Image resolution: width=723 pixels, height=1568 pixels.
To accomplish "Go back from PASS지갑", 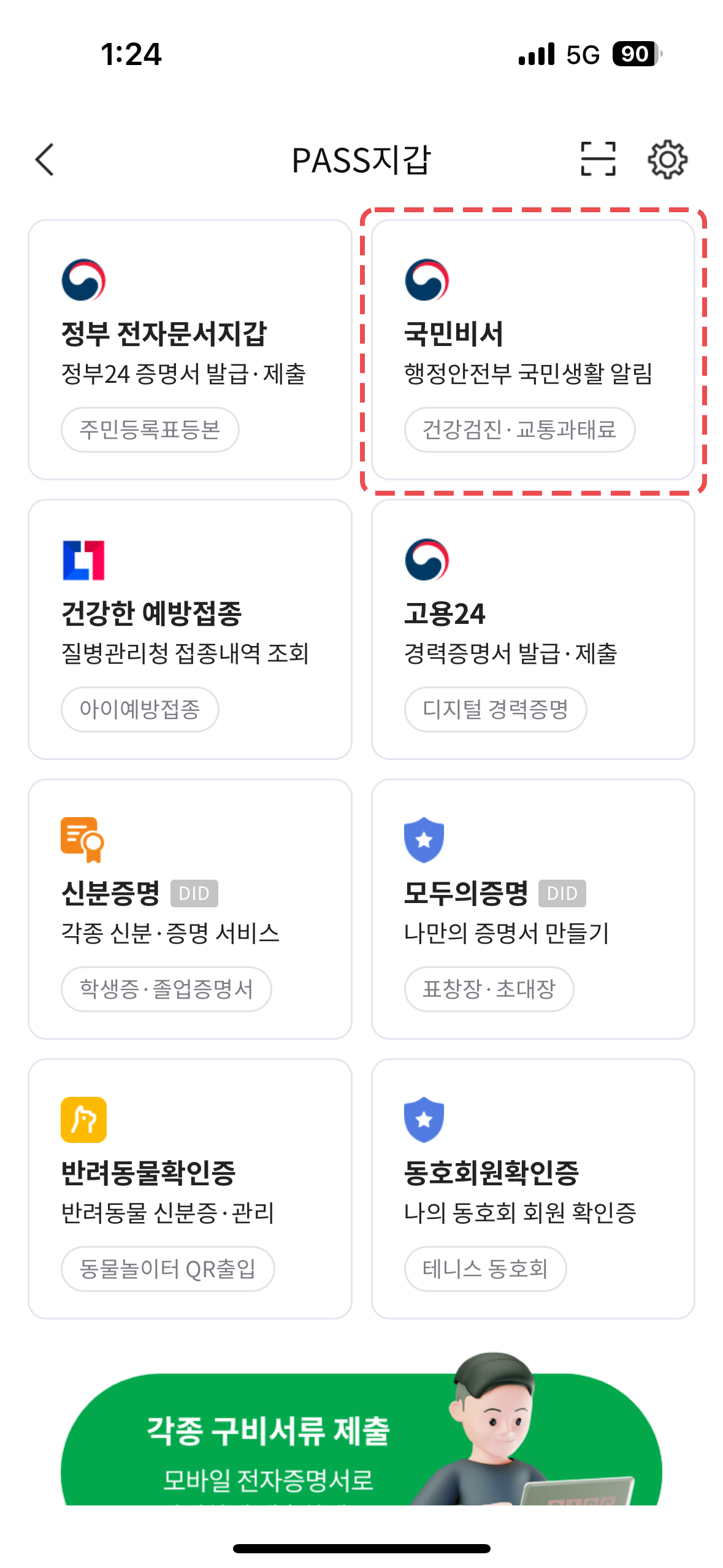I will [x=45, y=160].
